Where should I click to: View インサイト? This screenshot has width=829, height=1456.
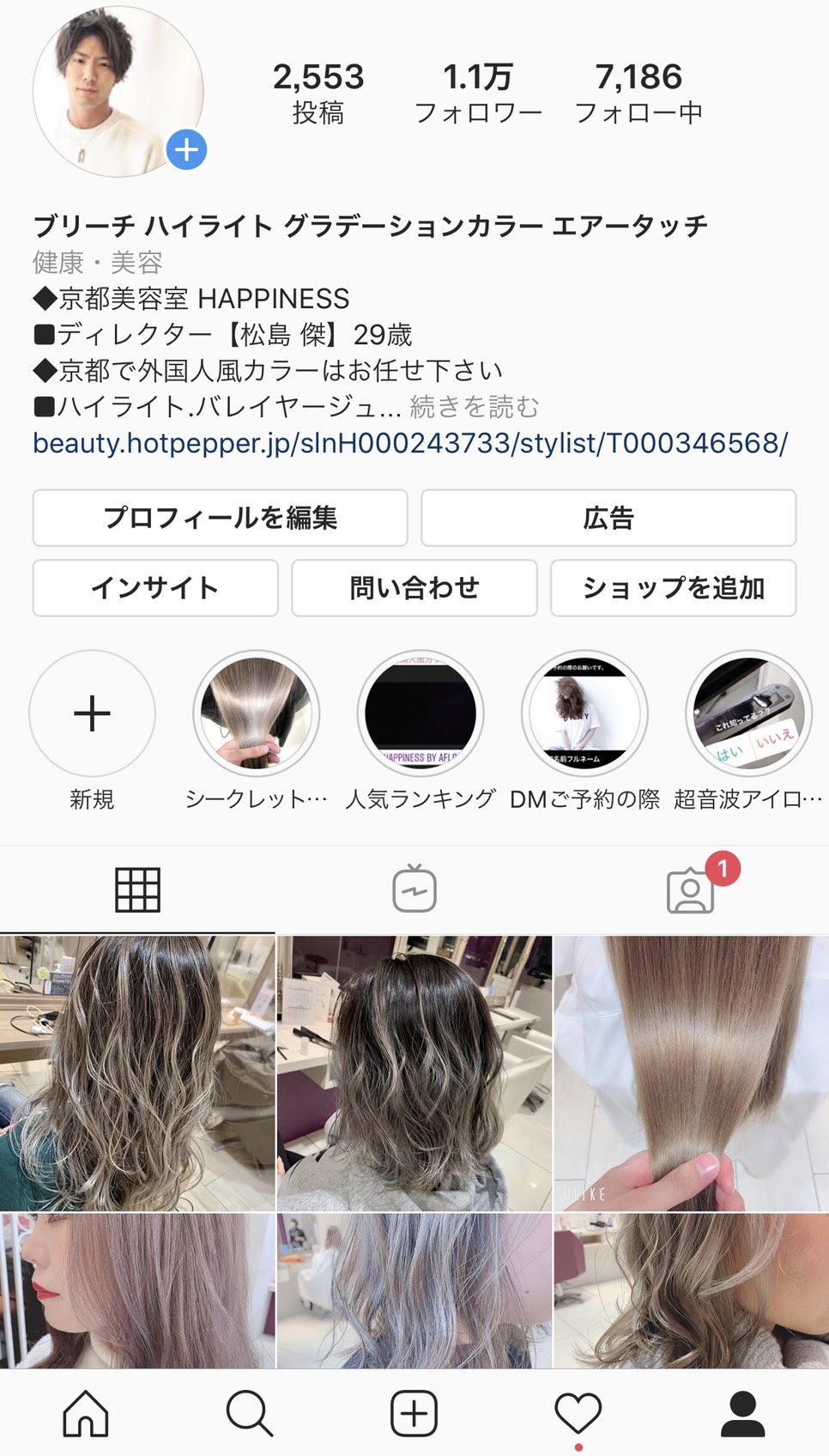[155, 588]
